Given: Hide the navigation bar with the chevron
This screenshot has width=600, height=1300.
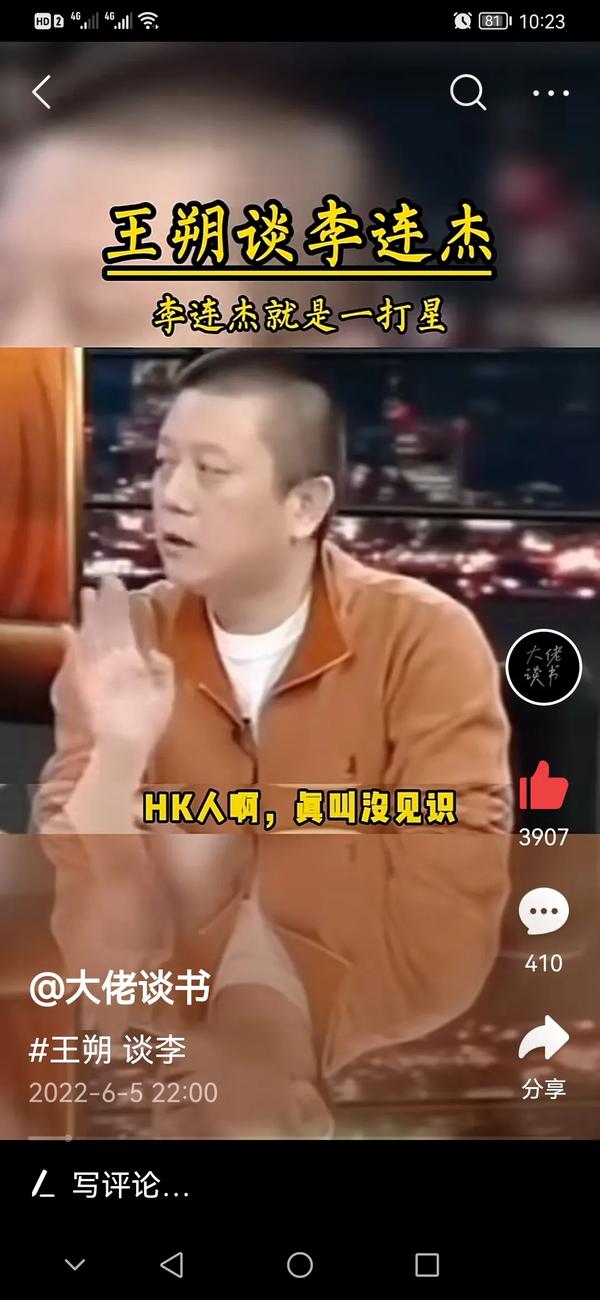Looking at the screenshot, I should [x=75, y=1265].
